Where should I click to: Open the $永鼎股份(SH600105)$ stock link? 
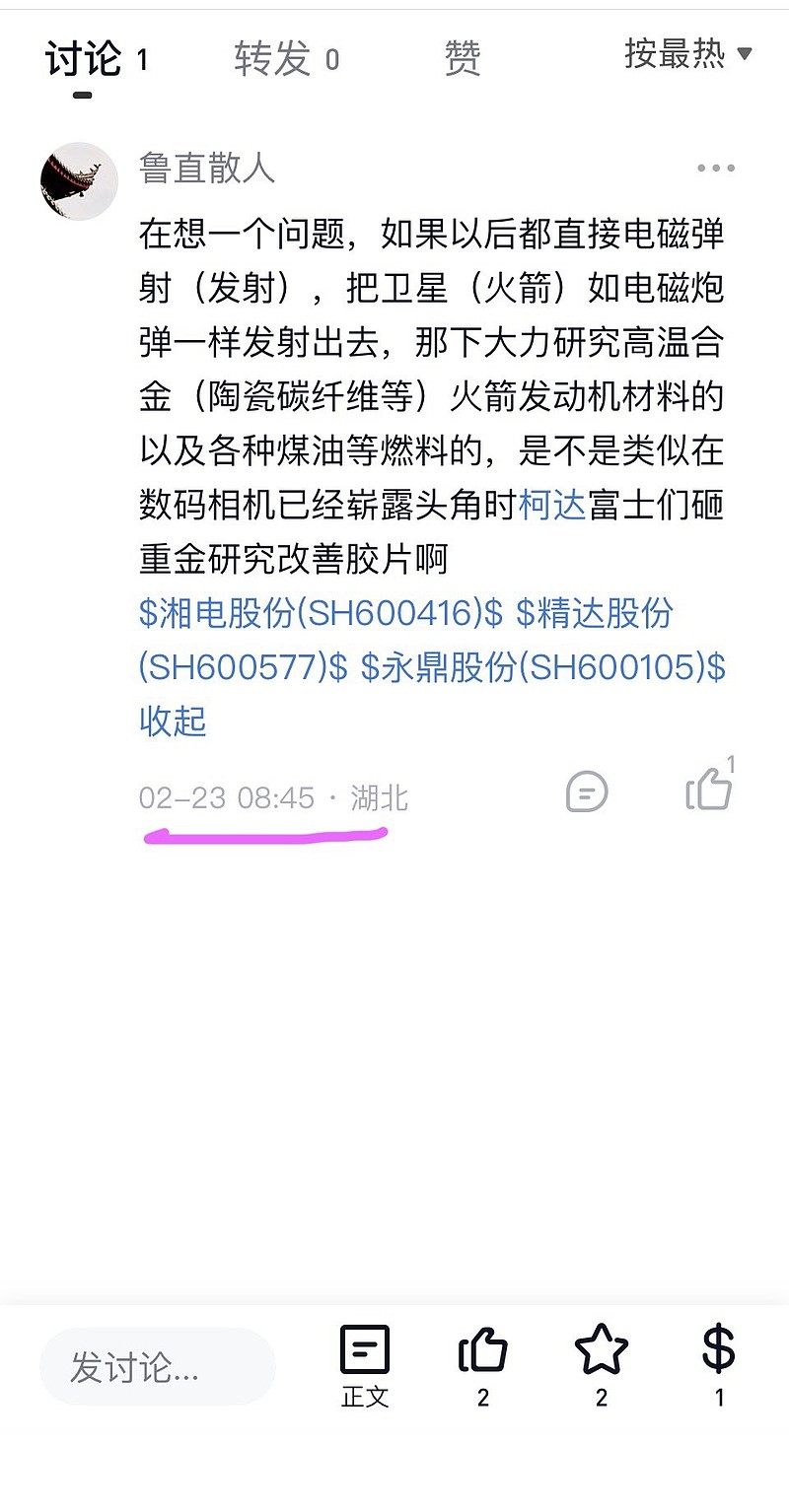pos(547,668)
